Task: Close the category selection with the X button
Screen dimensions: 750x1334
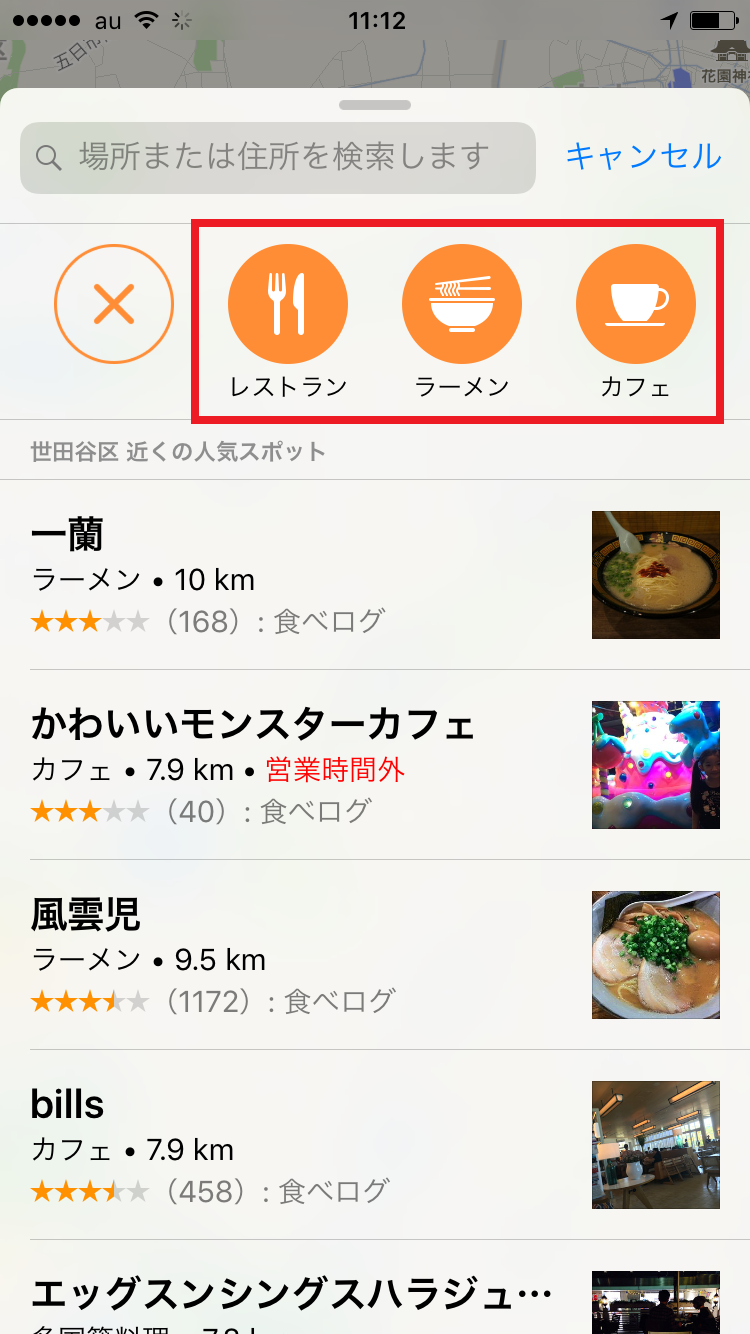Action: click(114, 304)
